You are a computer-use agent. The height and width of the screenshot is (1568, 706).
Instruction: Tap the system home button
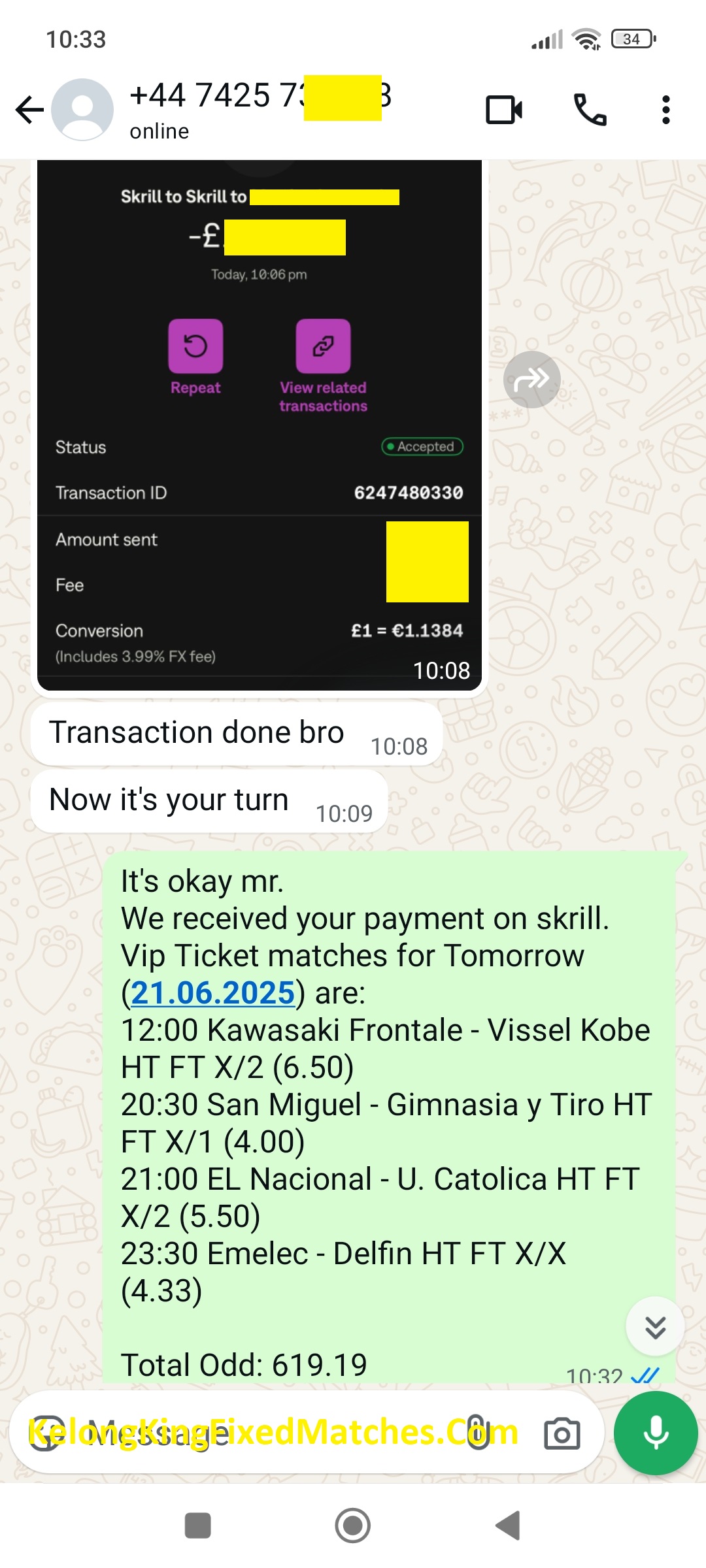[352, 1526]
